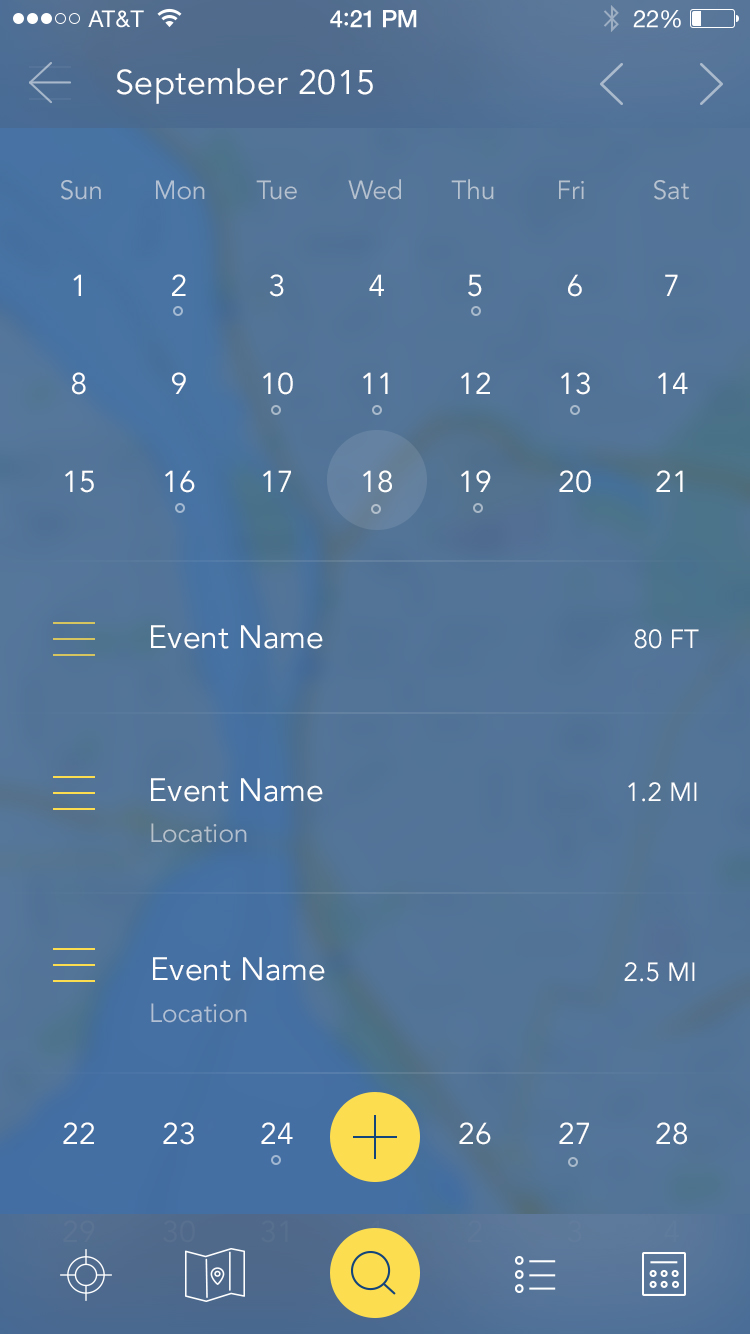The height and width of the screenshot is (1334, 750).
Task: Select the highlighted date 18
Action: pos(377,481)
